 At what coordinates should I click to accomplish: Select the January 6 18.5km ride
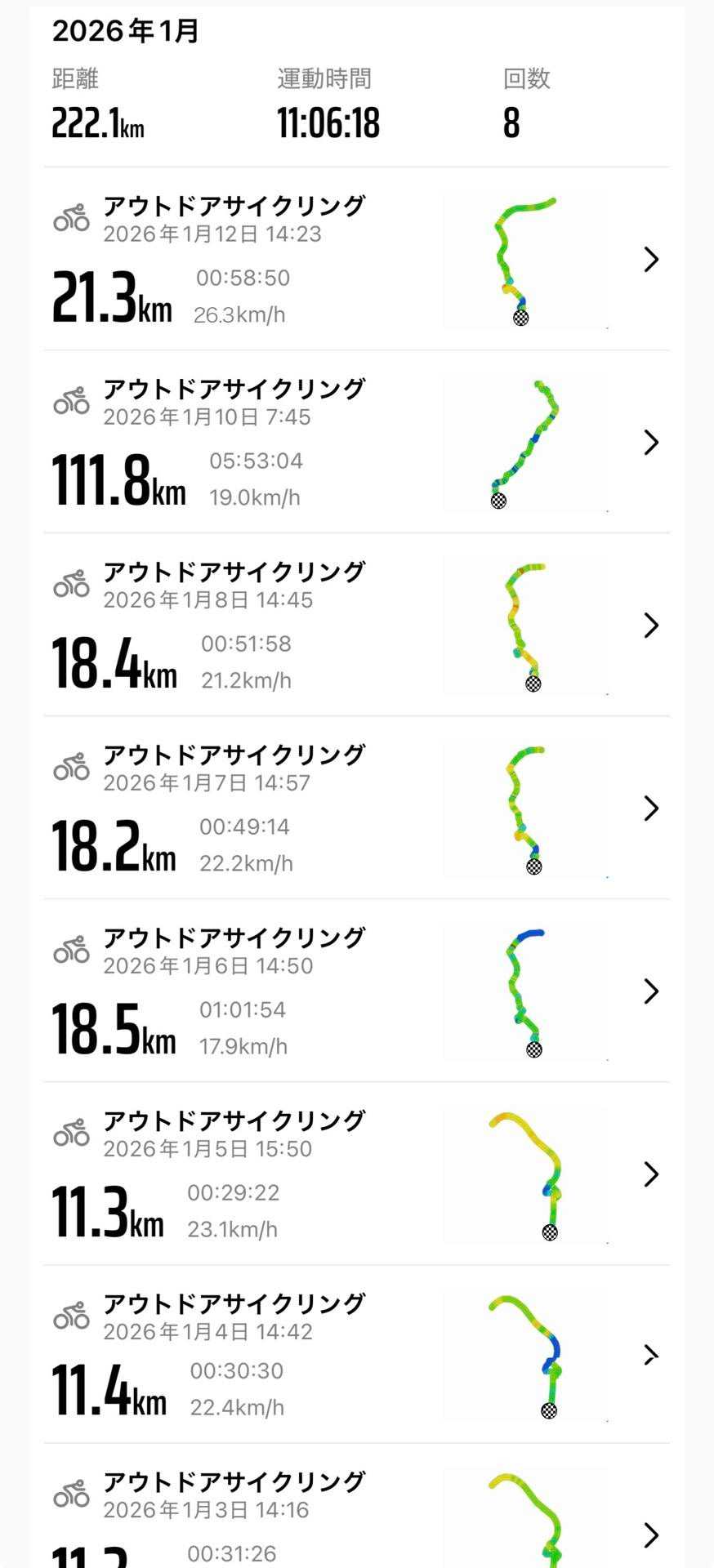click(x=356, y=991)
